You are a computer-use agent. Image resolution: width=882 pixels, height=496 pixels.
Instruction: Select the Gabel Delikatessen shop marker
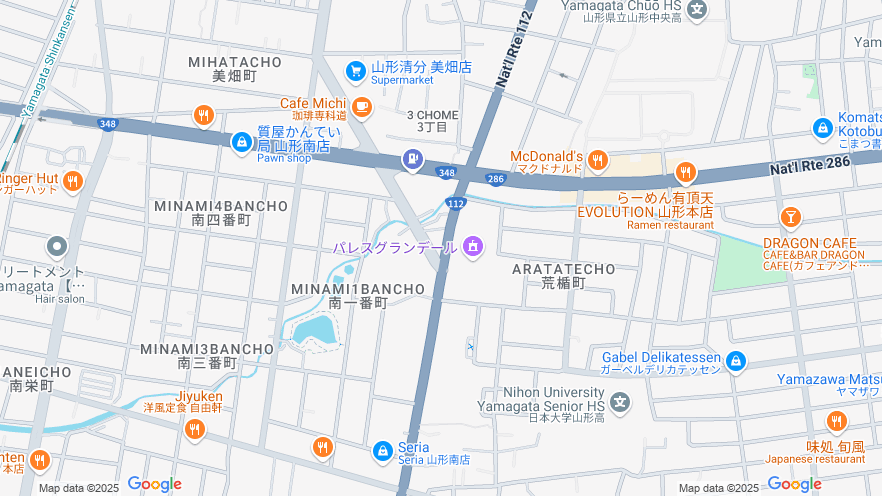tap(736, 361)
